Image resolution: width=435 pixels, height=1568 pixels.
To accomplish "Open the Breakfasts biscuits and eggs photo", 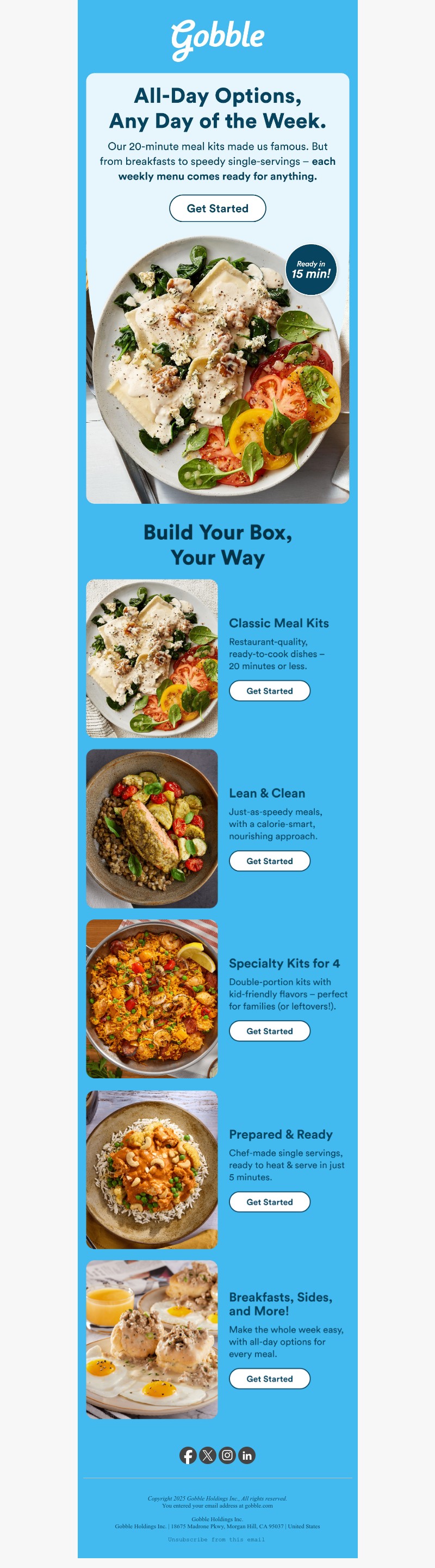I will tap(152, 1339).
